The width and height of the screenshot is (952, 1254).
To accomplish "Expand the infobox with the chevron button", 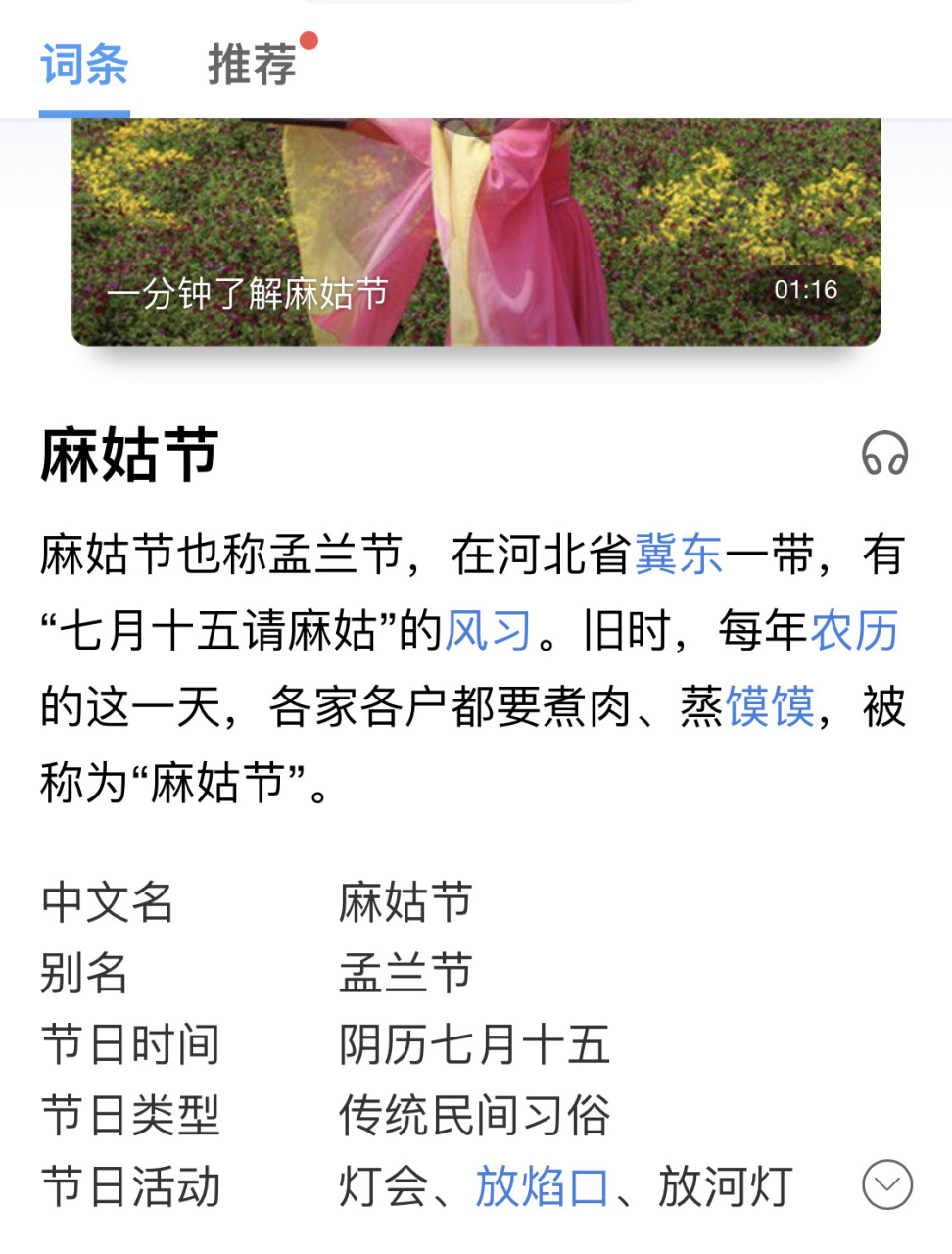I will (887, 1185).
